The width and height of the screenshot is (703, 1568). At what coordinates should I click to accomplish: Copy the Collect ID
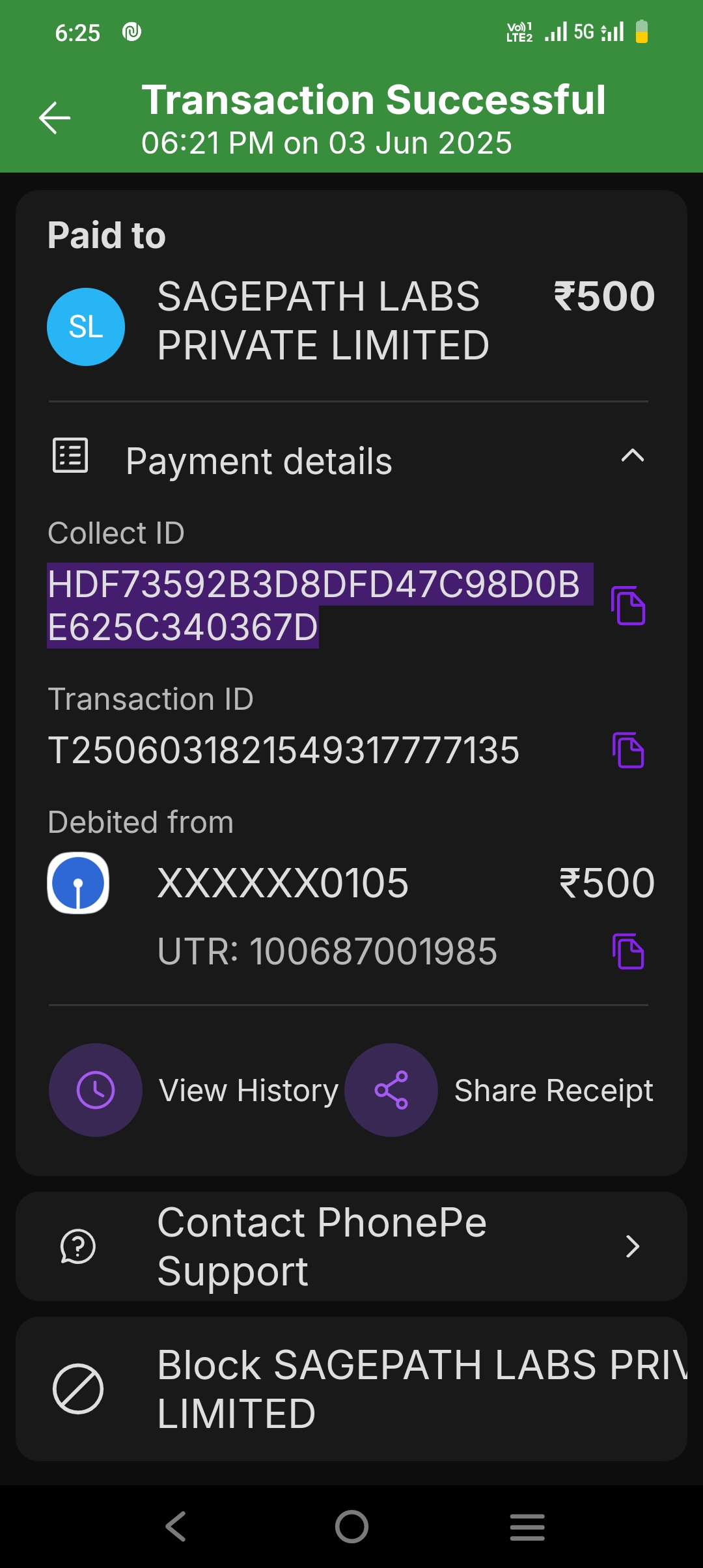628,606
